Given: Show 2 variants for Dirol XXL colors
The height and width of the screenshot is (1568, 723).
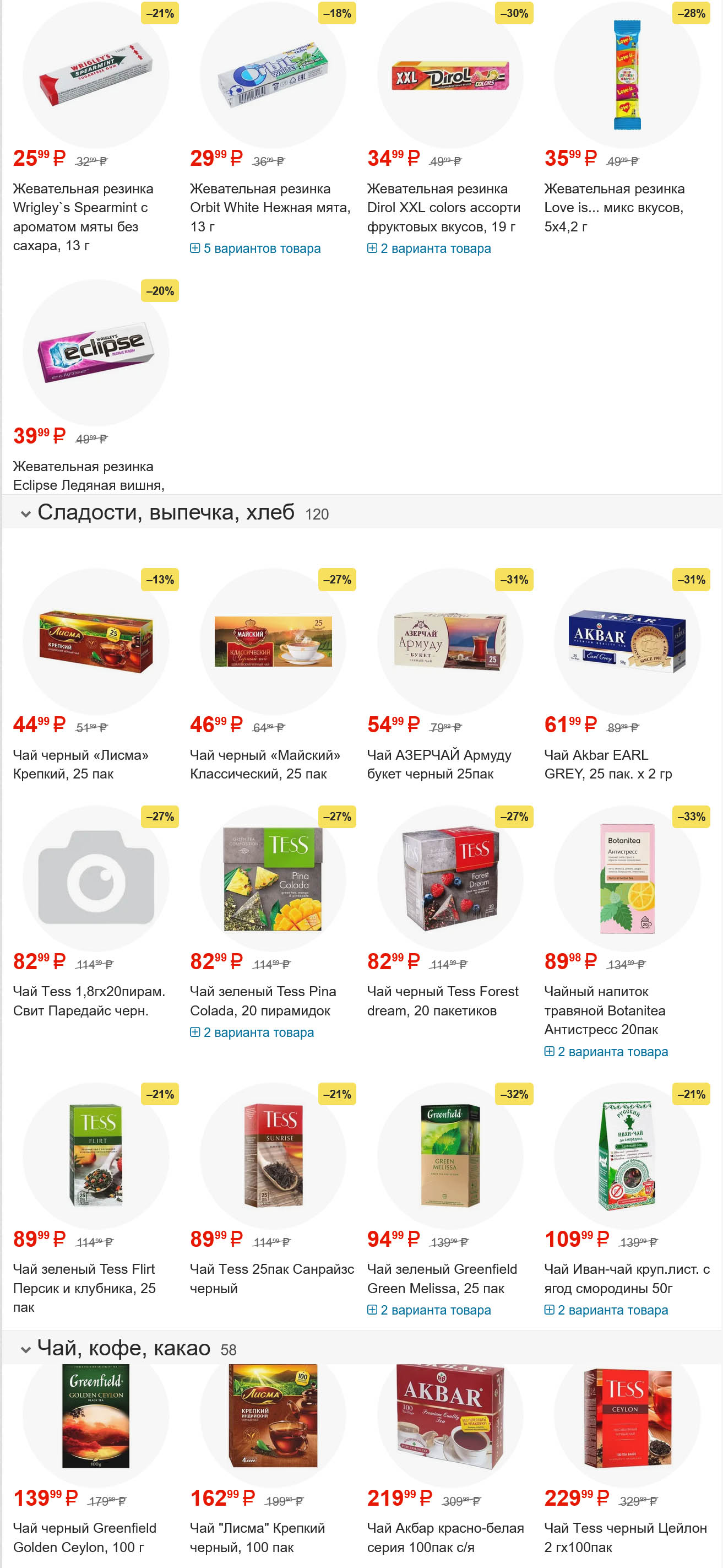Looking at the screenshot, I should [429, 248].
